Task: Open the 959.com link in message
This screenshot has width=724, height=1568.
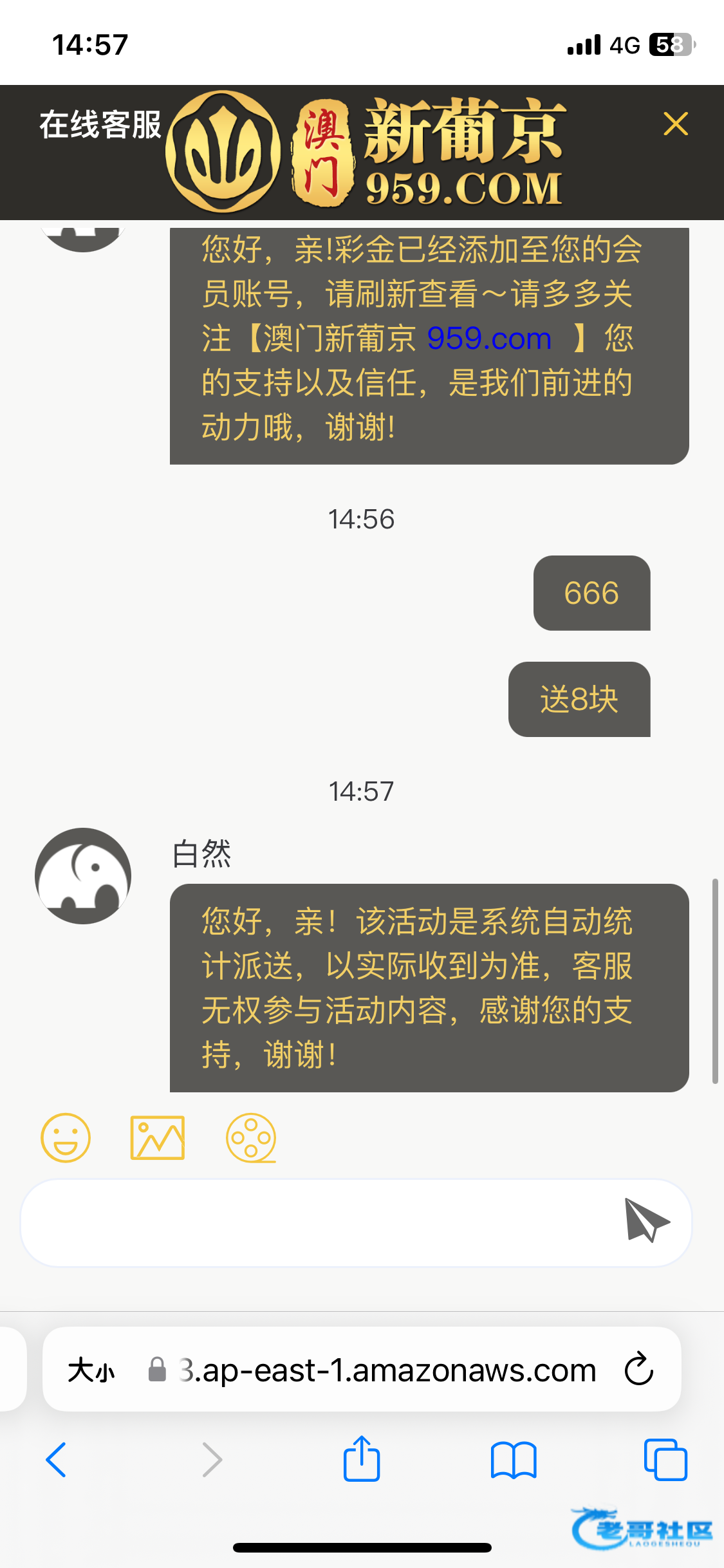Action: tap(489, 339)
